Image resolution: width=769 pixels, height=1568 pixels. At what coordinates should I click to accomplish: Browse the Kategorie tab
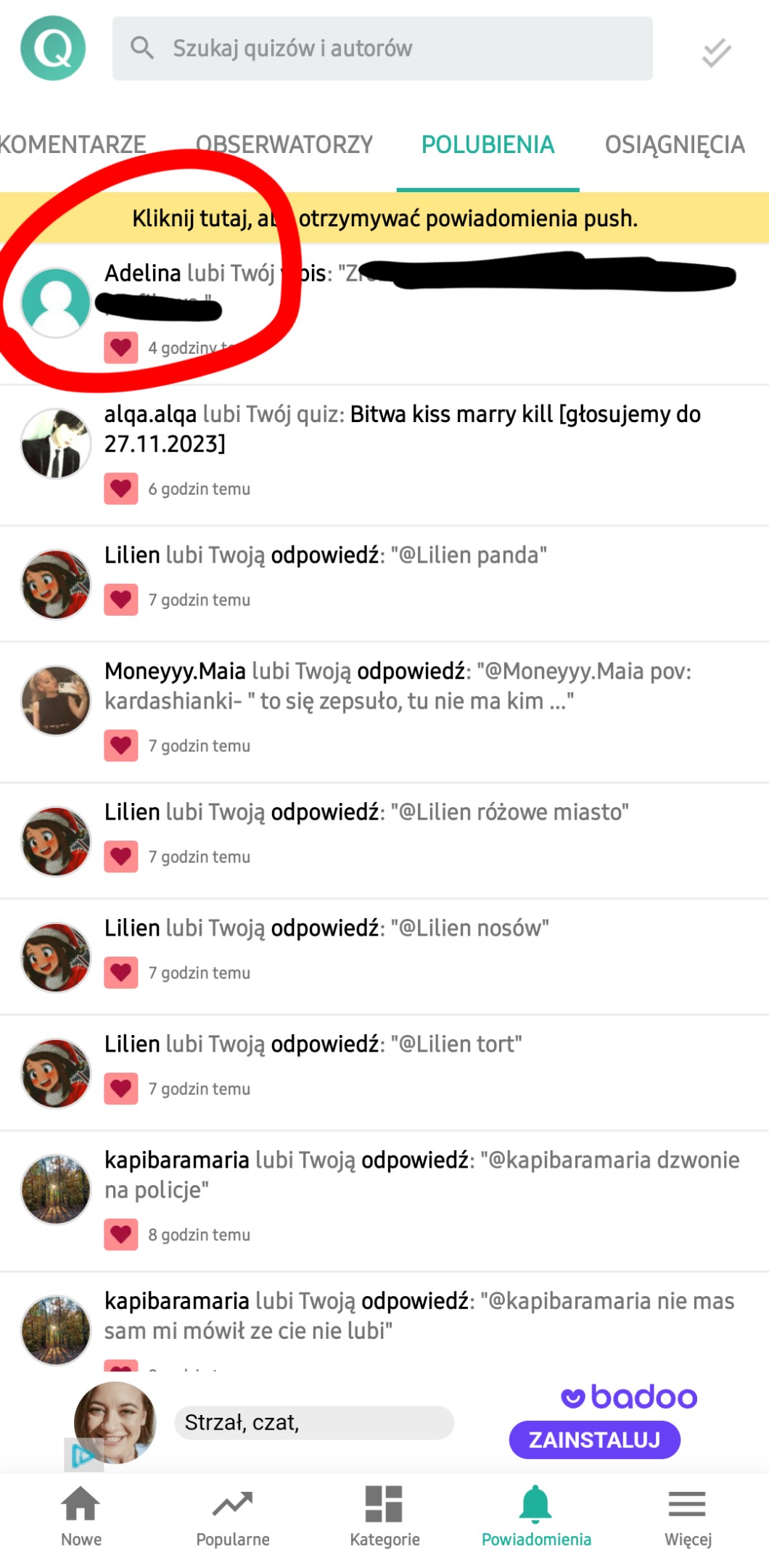(x=384, y=1514)
